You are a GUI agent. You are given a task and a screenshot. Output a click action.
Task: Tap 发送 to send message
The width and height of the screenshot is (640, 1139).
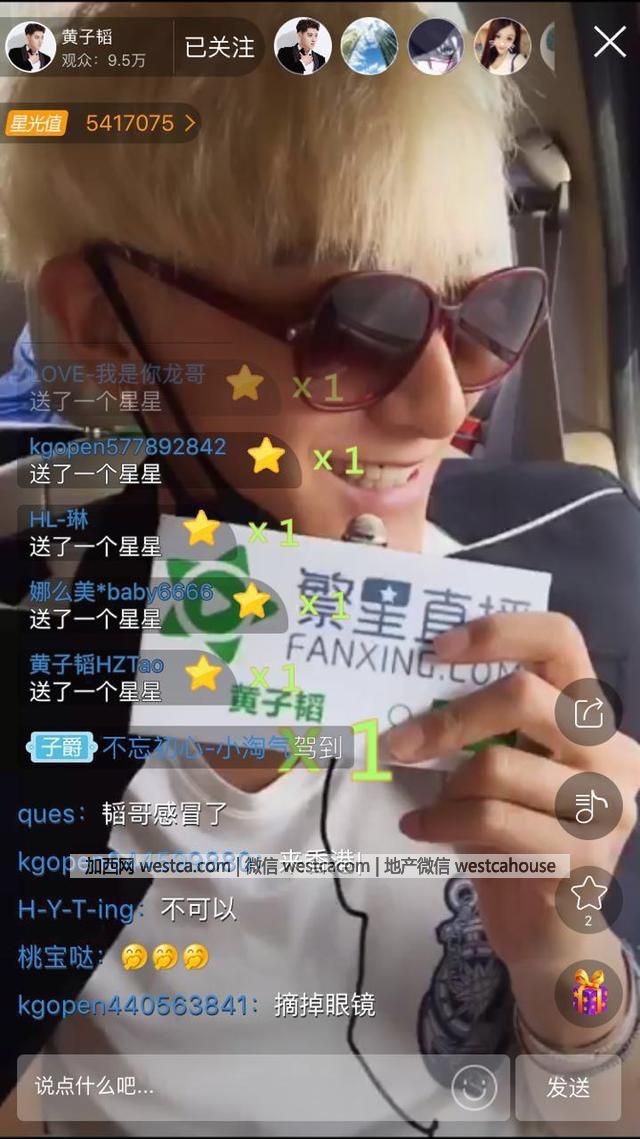568,1087
